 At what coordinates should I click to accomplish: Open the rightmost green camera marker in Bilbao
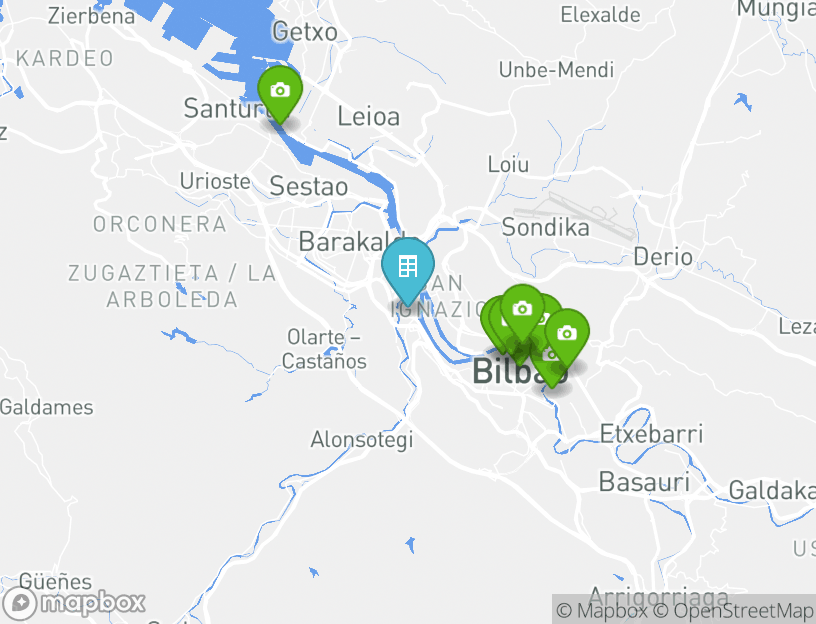click(x=566, y=334)
